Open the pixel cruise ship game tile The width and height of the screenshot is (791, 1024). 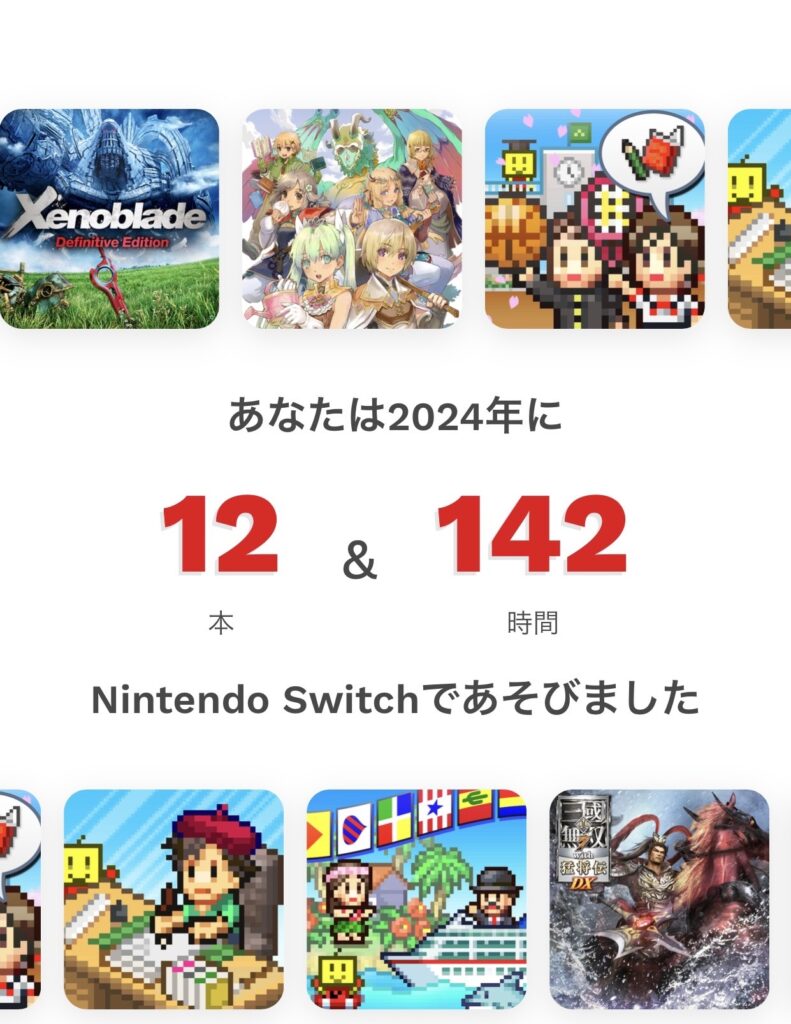click(x=416, y=899)
